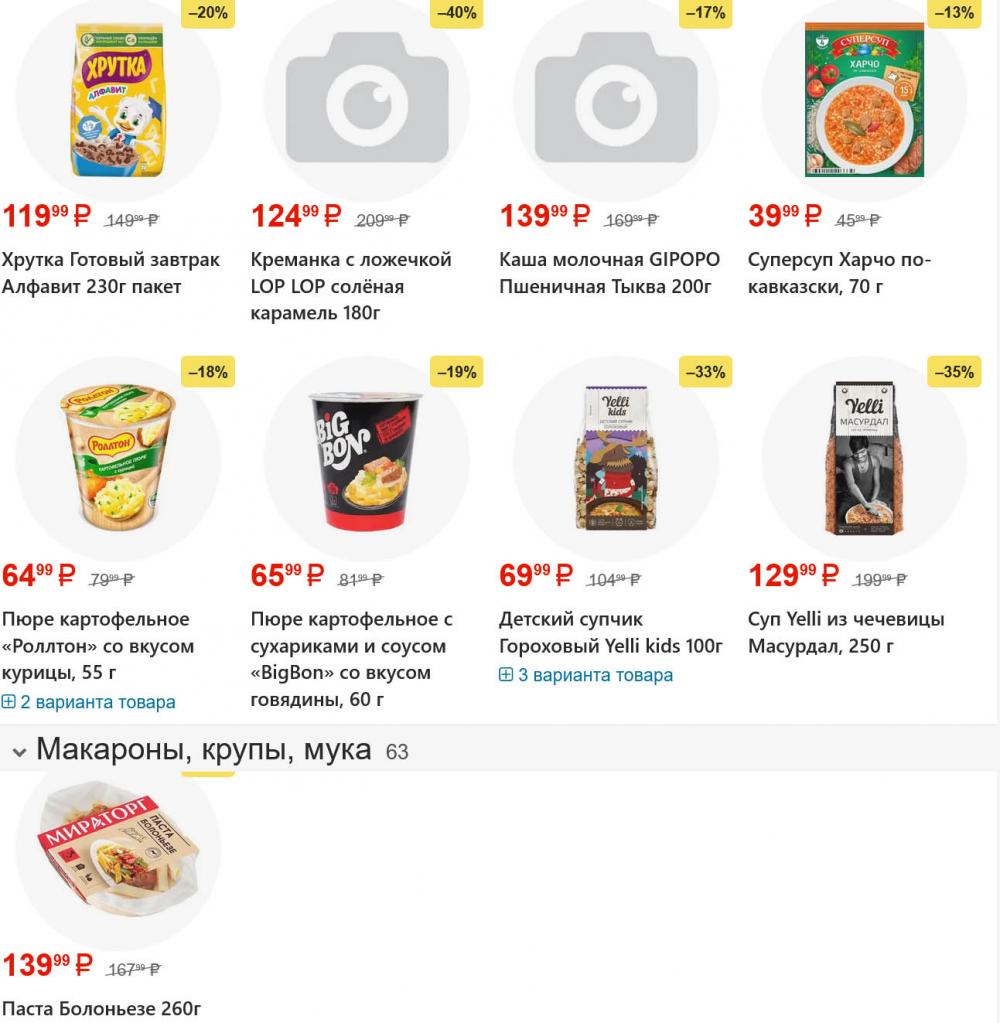Viewport: 1000px width, 1023px height.
Task: Open the «Суп Yelli из чечевицы Масурдал» link
Action: [847, 631]
